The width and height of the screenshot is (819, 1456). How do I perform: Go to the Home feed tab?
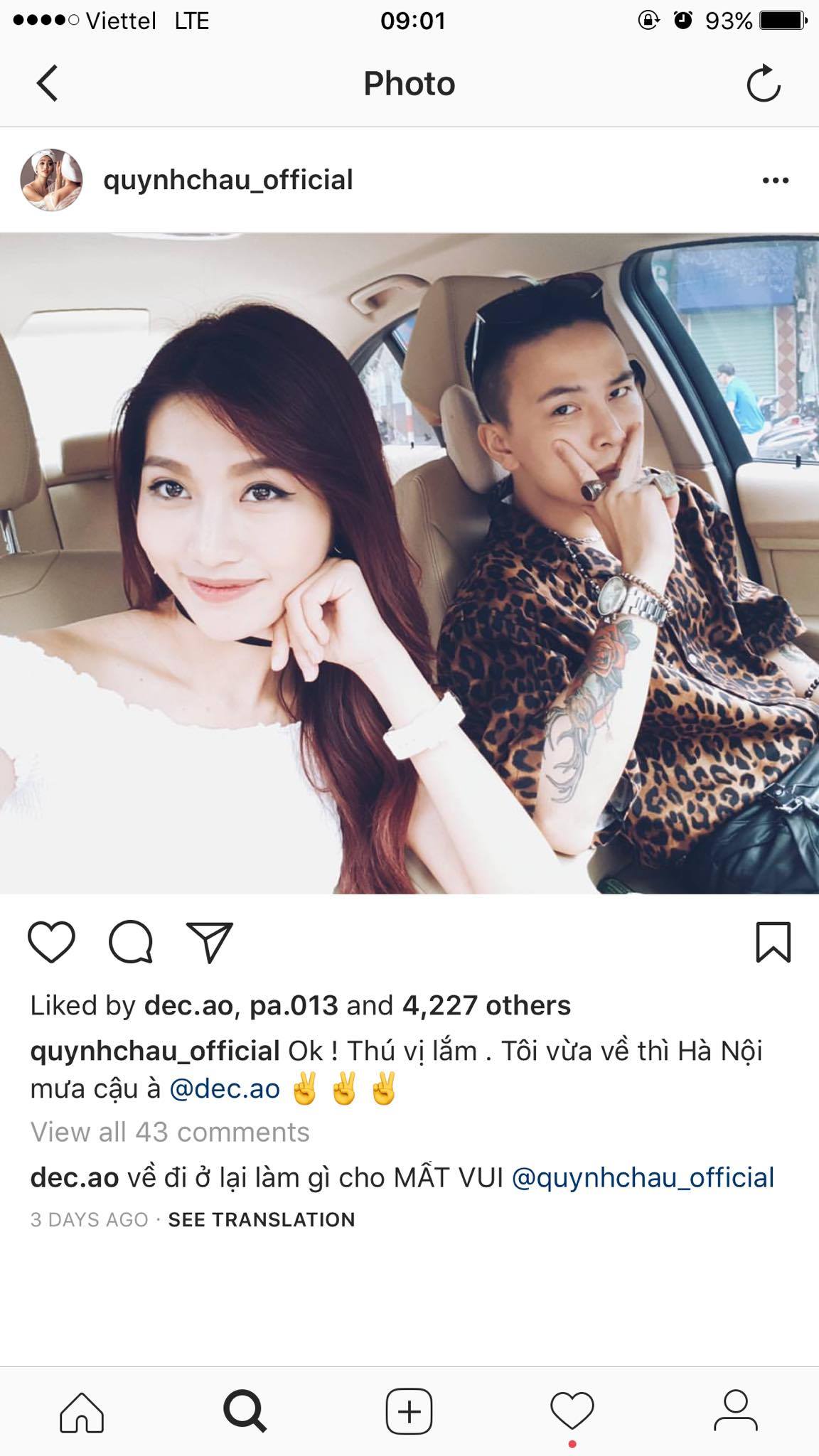(82, 1410)
